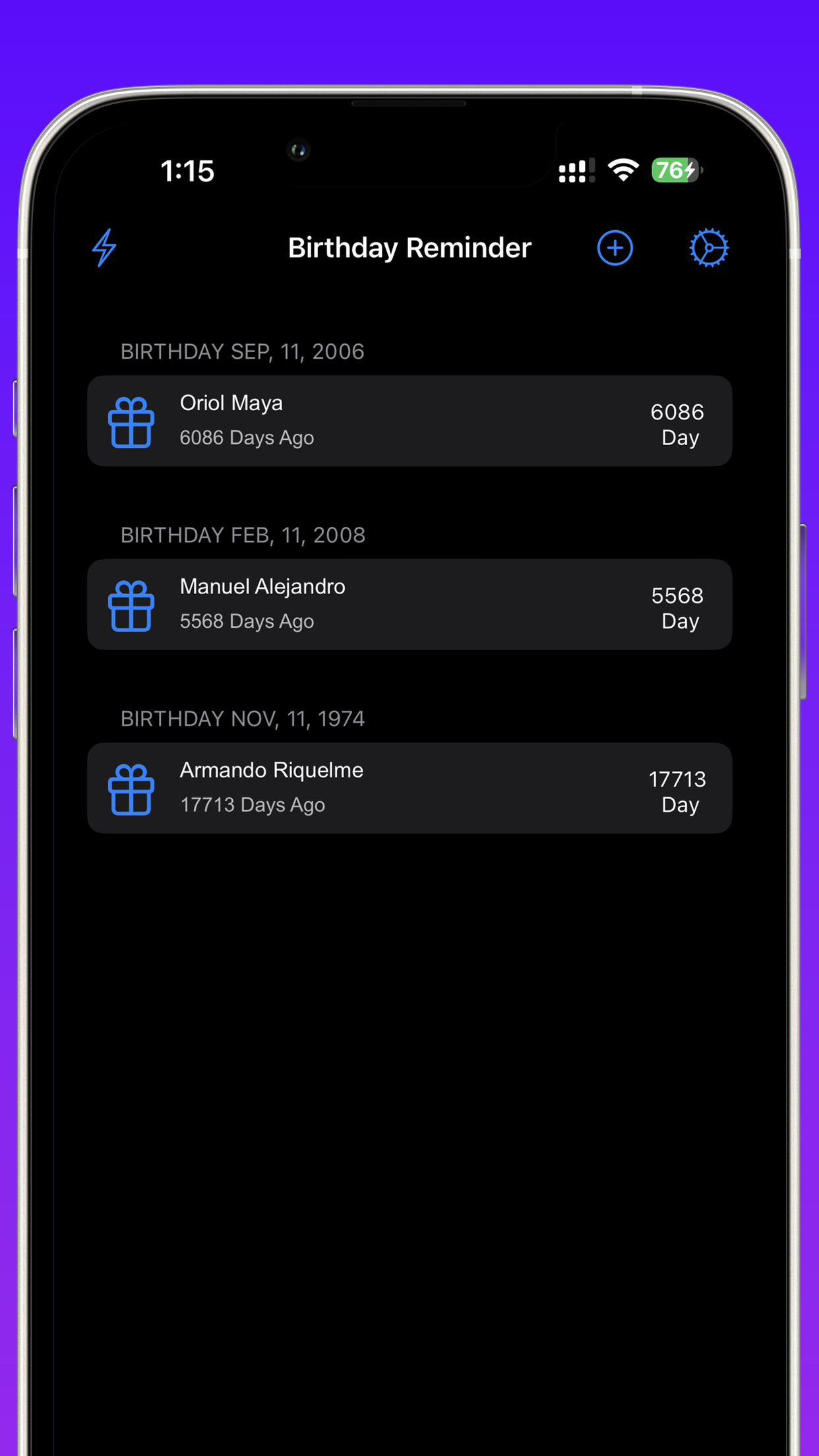This screenshot has width=819, height=1456.
Task: Tap the 6086 Day counter for Oriol Maya
Action: 678,424
